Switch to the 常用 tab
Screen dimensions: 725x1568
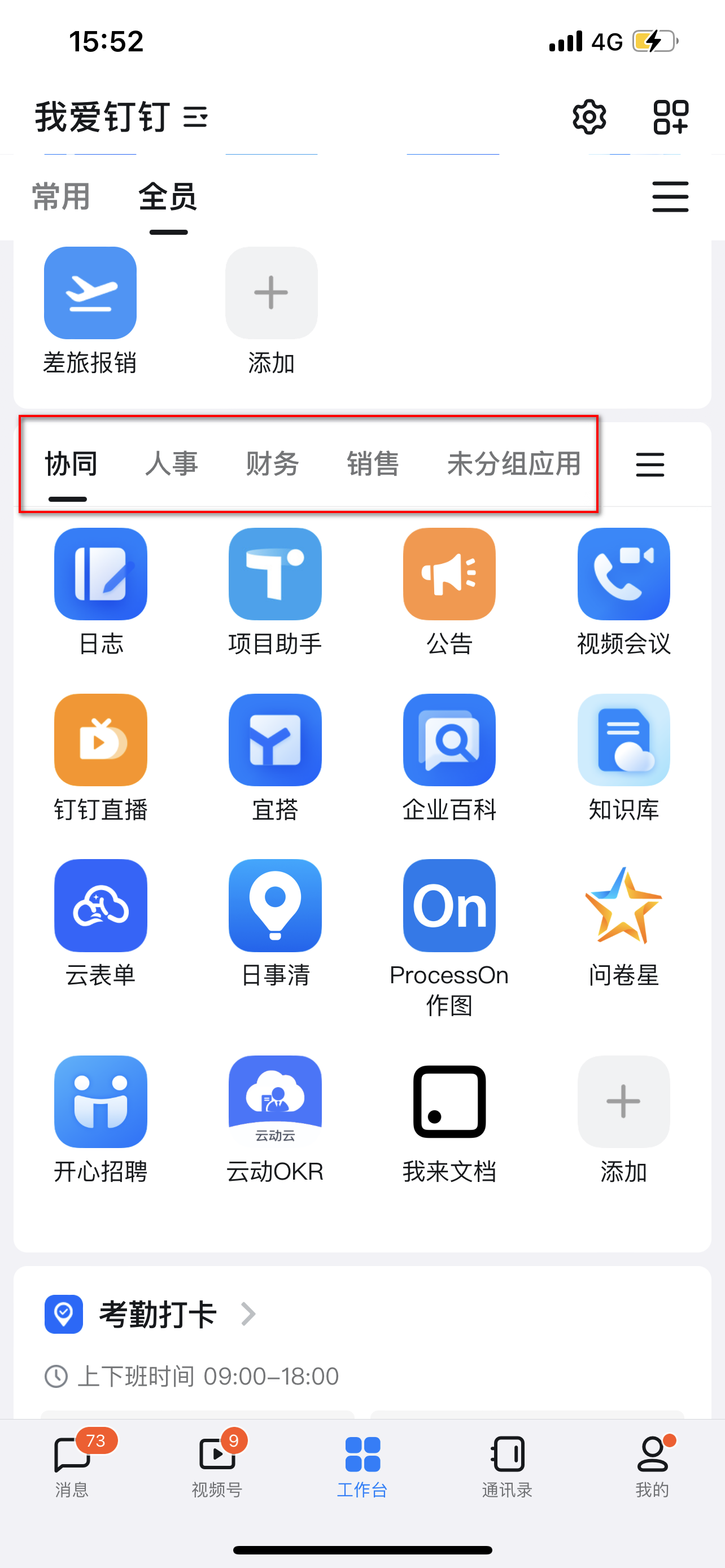point(61,196)
